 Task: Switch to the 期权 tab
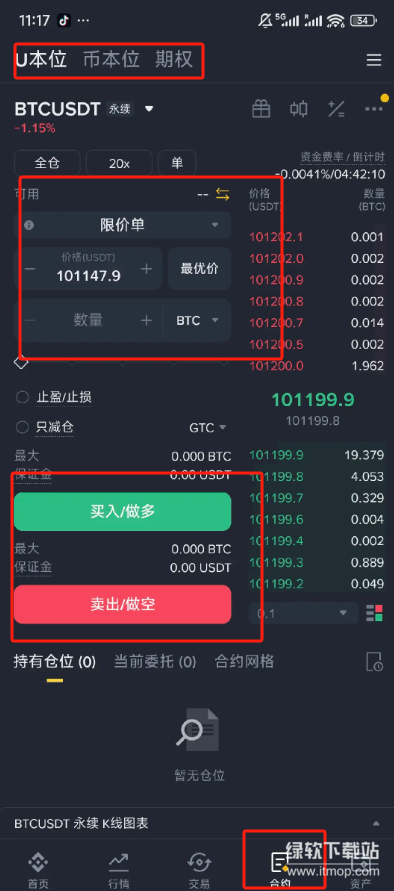coord(174,60)
